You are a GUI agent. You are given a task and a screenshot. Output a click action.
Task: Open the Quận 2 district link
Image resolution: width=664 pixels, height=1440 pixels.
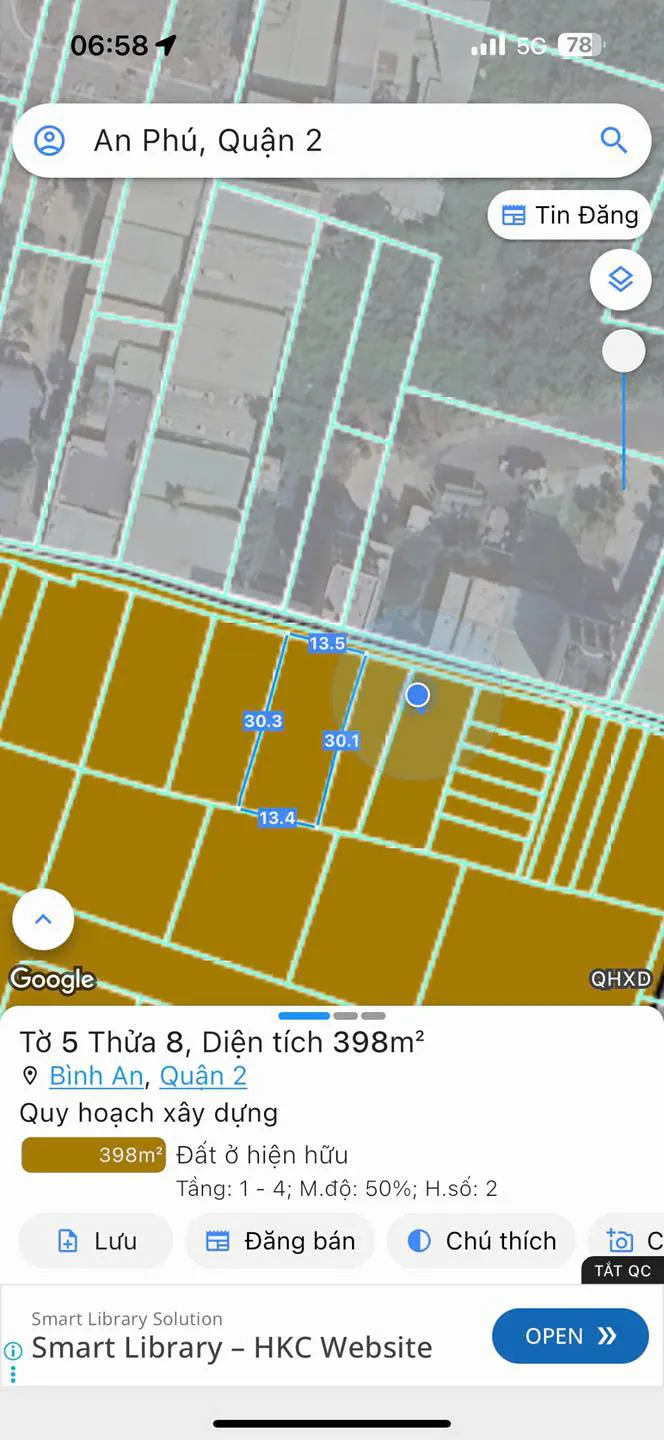point(203,1076)
